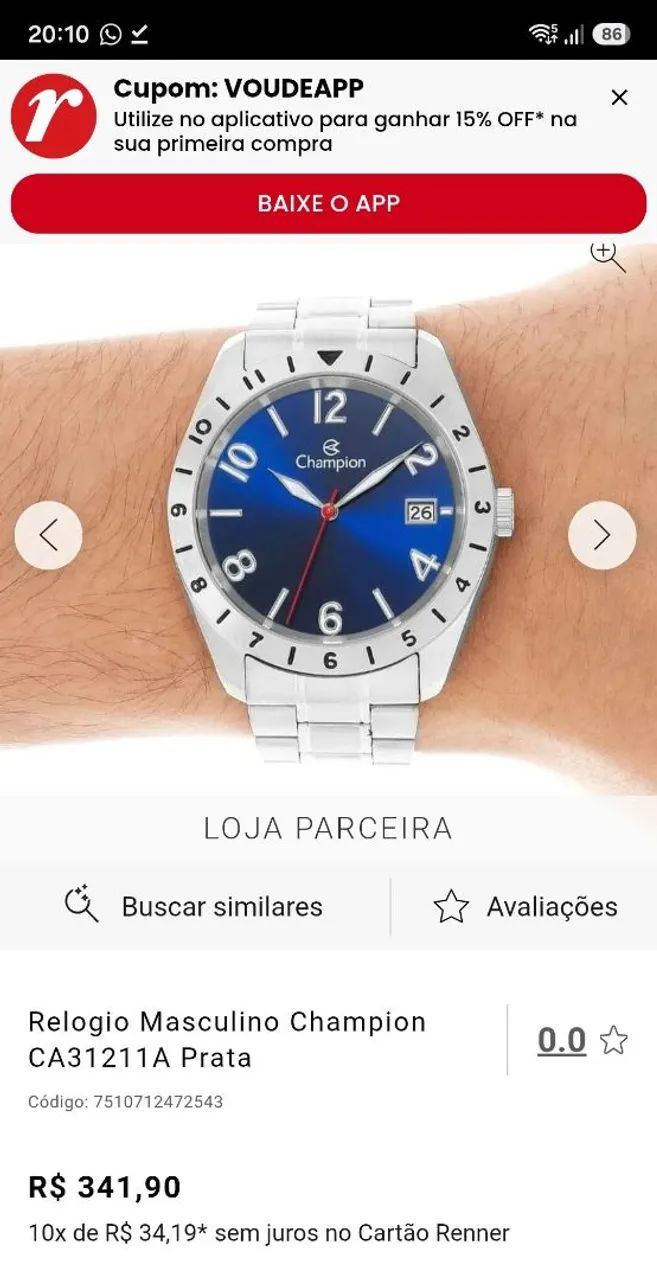Open Avaliações reviews
Viewport: 657px width, 1280px height.
pos(525,906)
